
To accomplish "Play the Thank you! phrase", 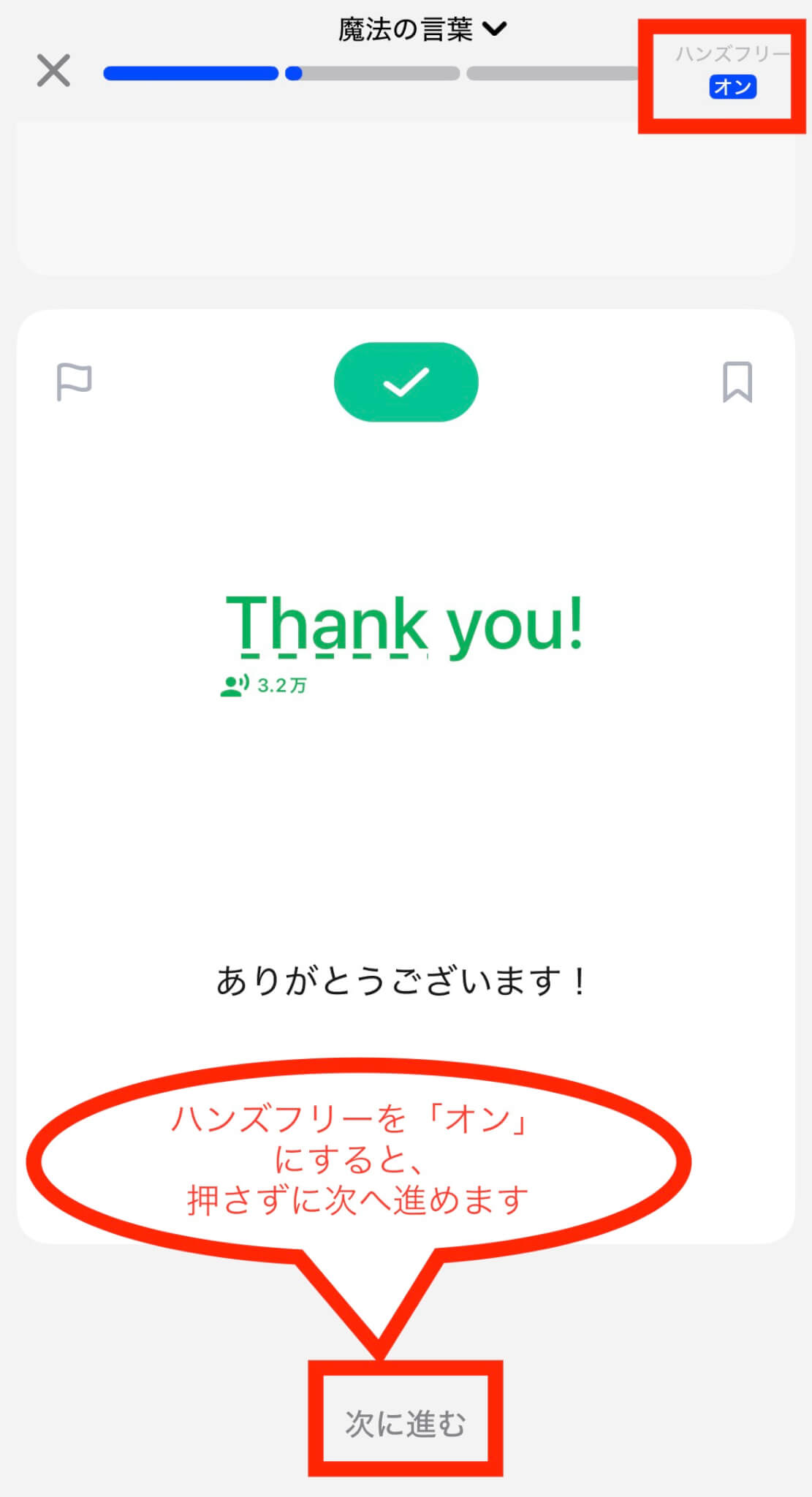I will pos(404,624).
